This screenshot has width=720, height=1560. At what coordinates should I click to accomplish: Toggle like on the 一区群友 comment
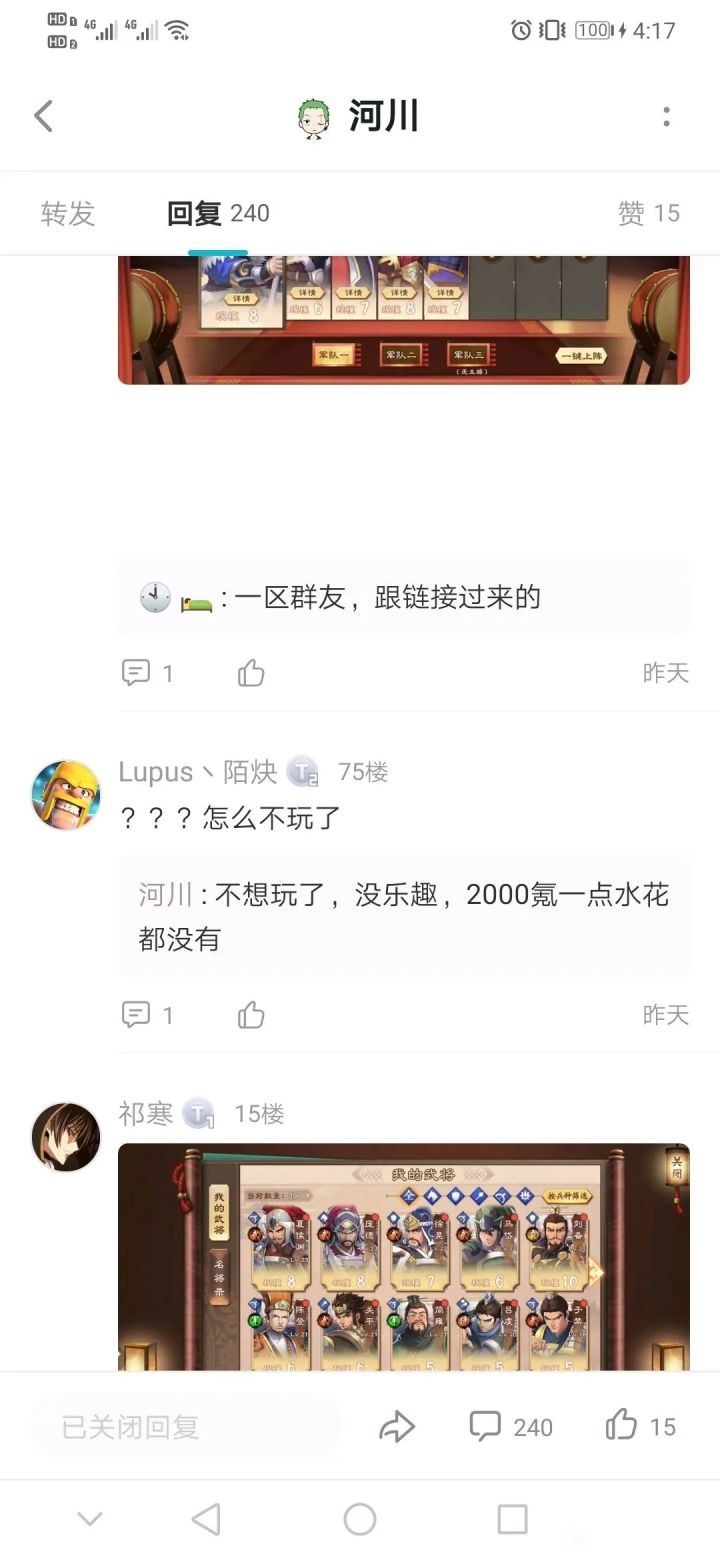(250, 672)
